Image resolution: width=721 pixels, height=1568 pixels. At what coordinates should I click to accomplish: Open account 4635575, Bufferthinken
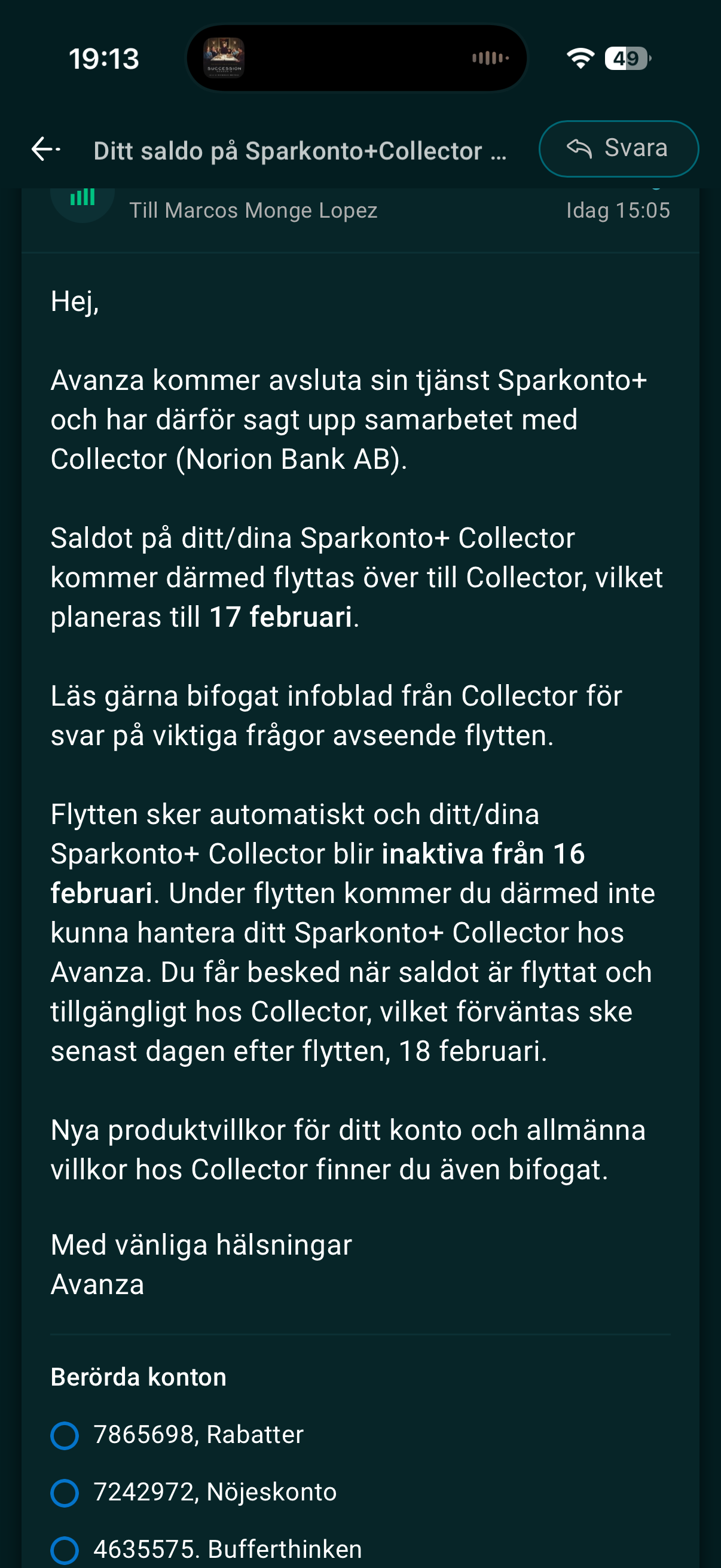click(x=227, y=1549)
